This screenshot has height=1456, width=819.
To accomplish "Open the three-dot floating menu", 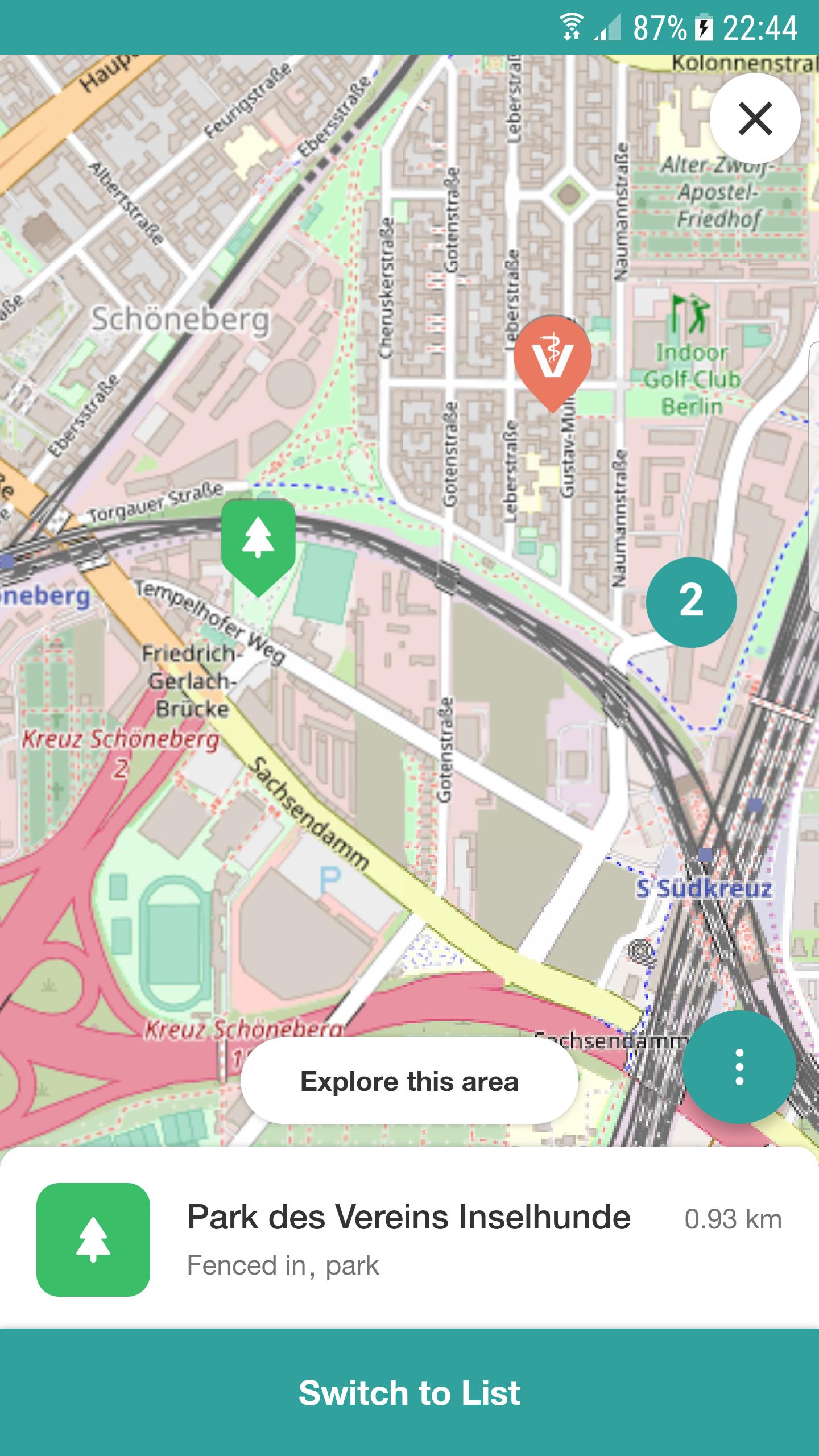I will coord(739,1066).
